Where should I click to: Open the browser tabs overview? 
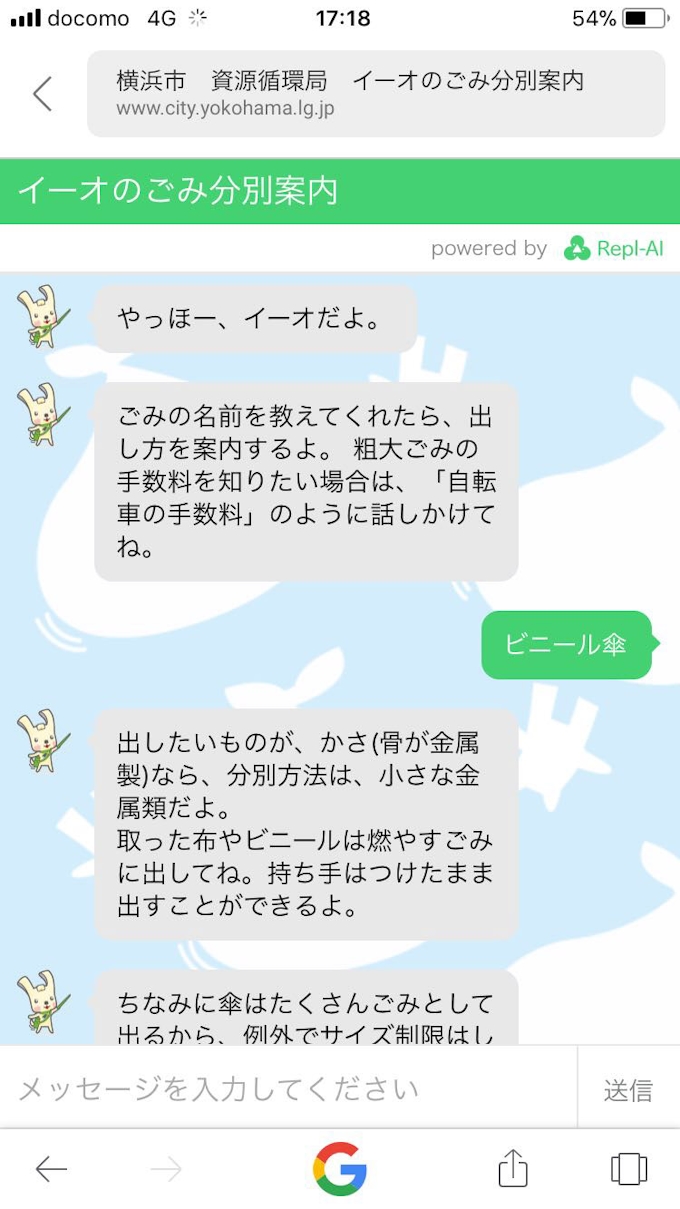[628, 1168]
